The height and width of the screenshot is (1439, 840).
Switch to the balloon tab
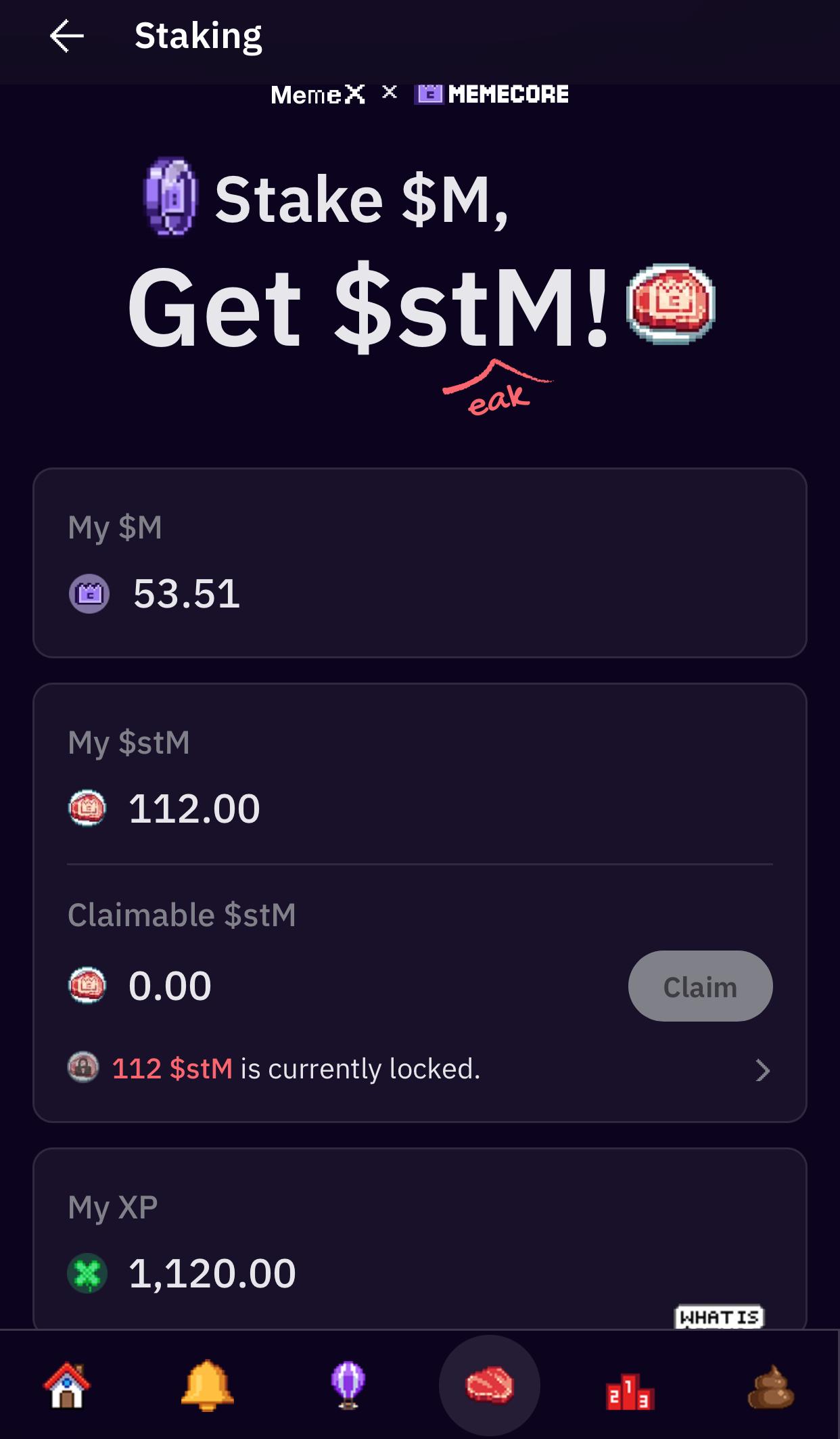tap(348, 1386)
